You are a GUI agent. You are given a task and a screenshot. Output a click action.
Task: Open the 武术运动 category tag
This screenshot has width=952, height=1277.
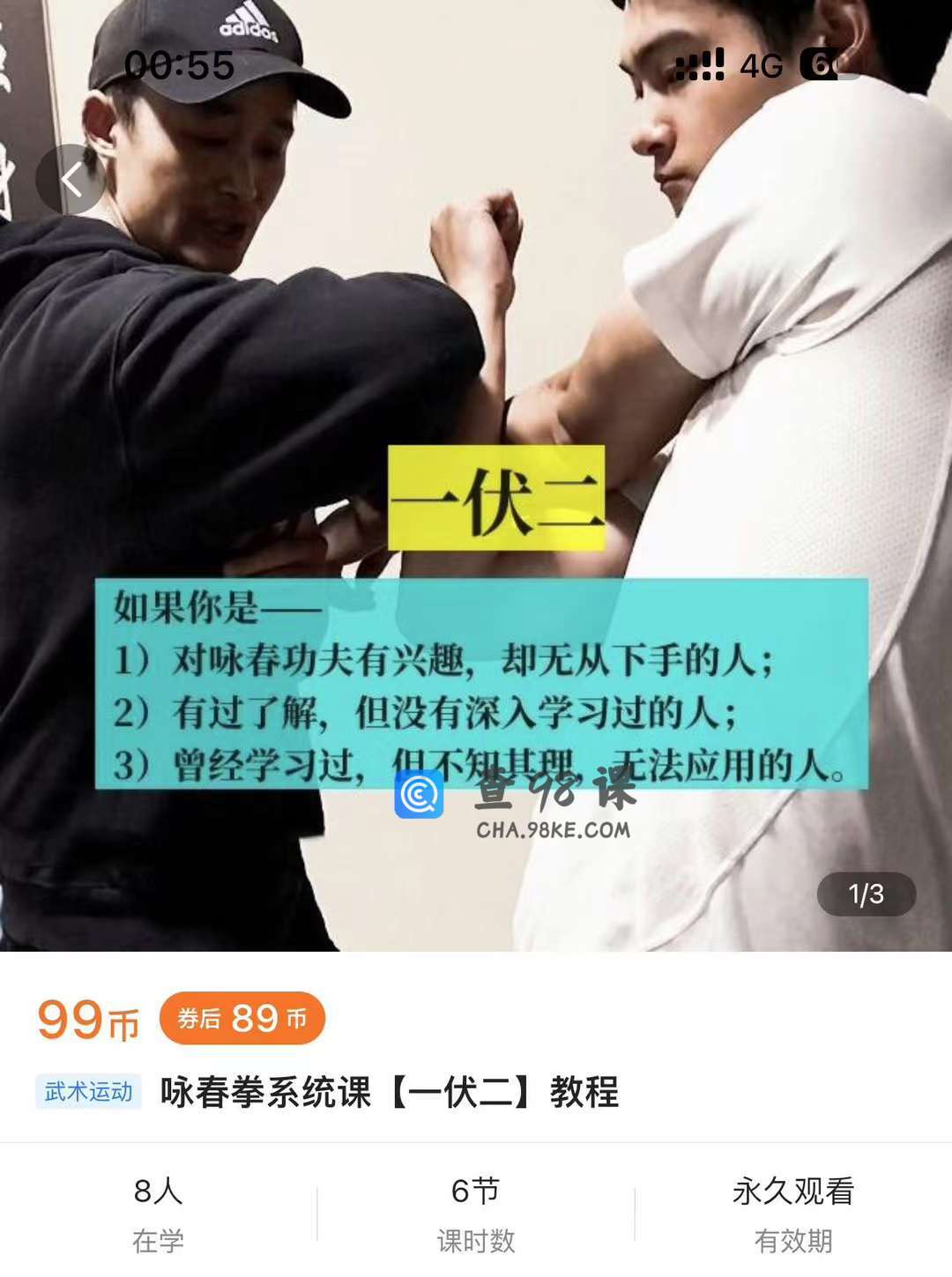[x=88, y=1092]
